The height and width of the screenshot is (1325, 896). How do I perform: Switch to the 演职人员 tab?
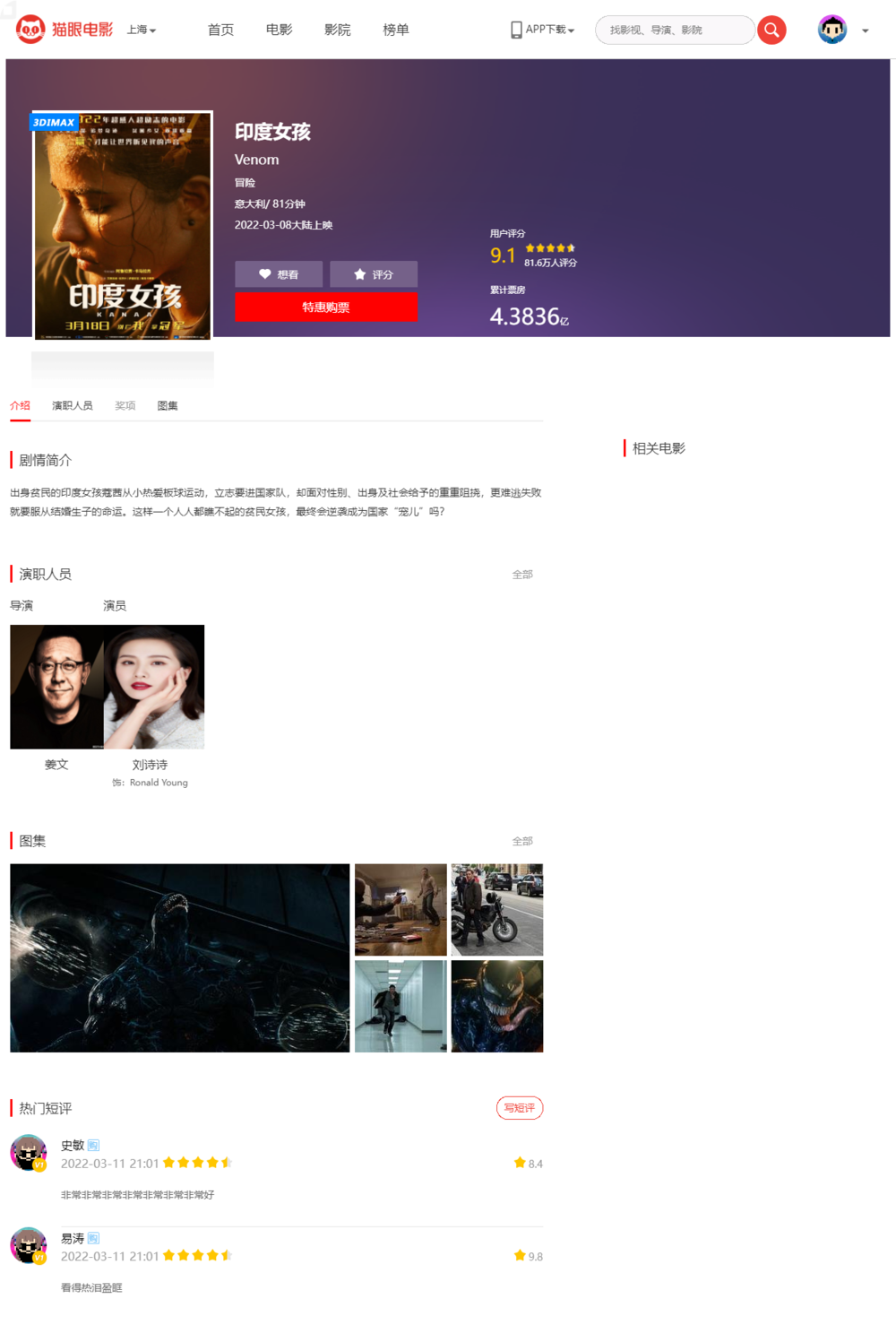72,405
